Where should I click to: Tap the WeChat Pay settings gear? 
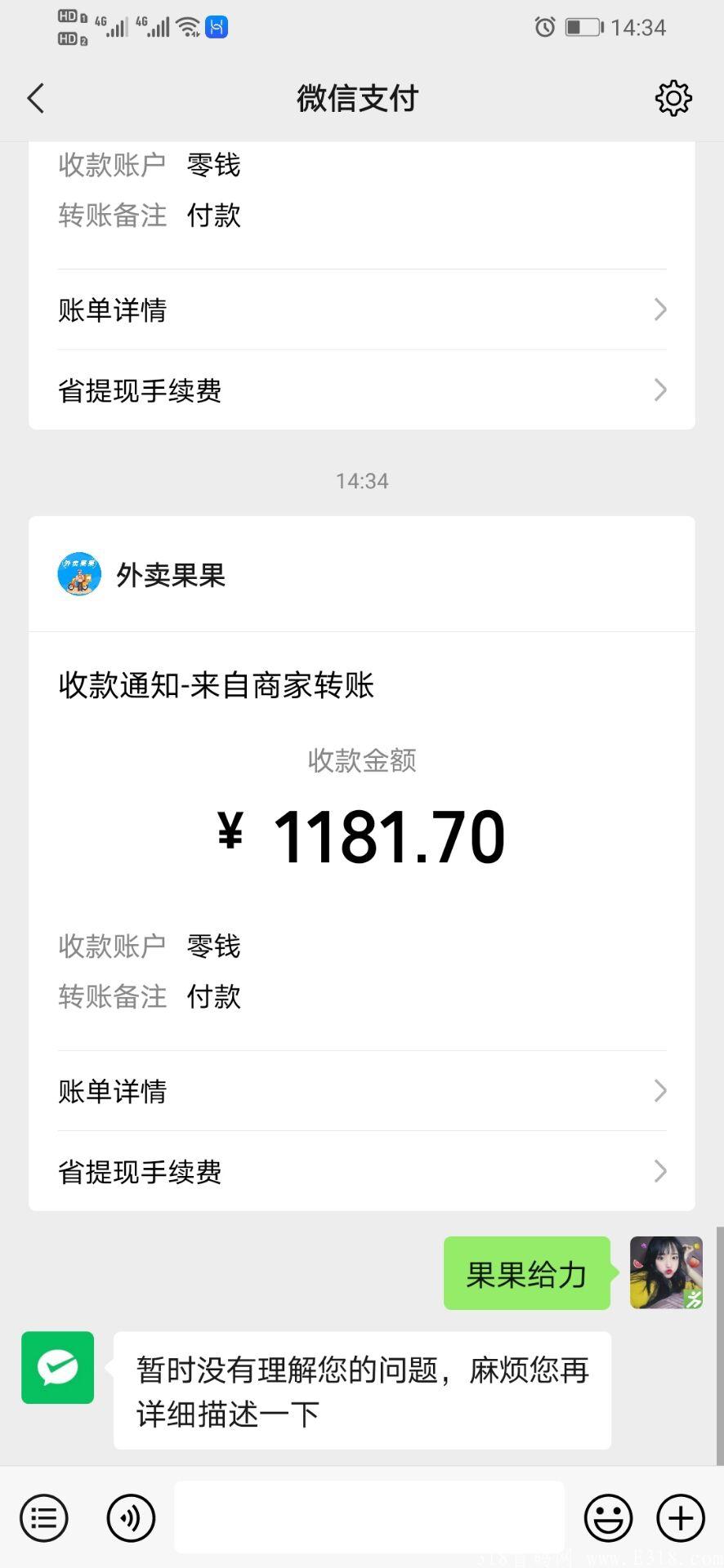tap(673, 97)
